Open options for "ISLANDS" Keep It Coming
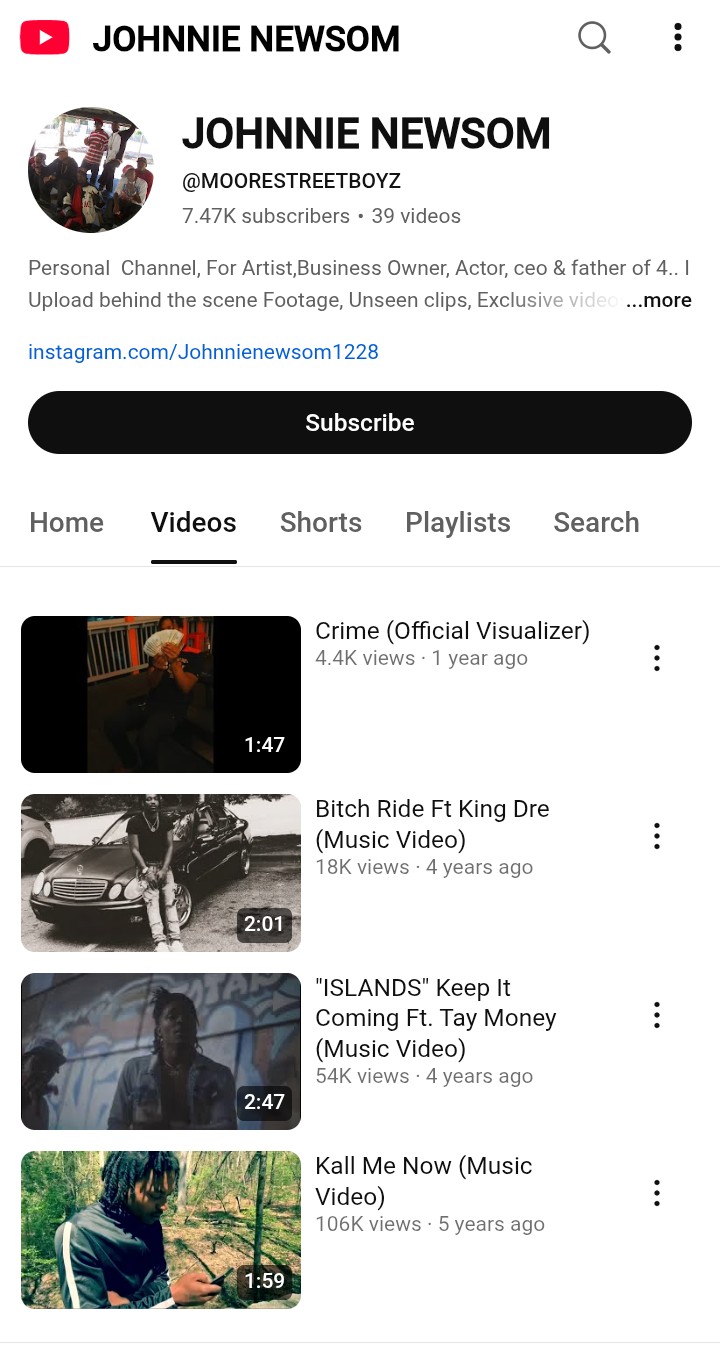 pyautogui.click(x=657, y=1015)
